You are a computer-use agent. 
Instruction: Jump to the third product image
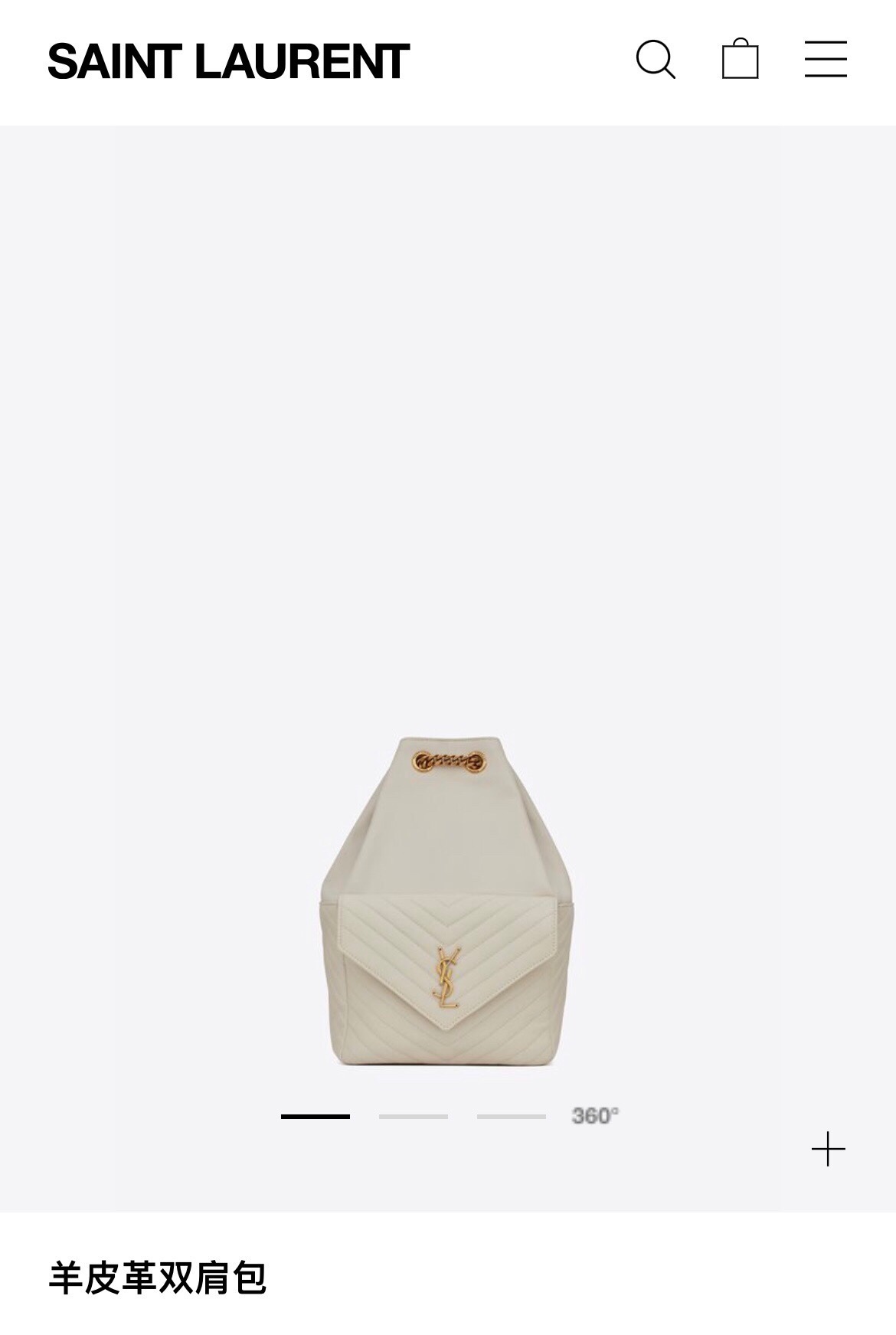click(511, 1117)
